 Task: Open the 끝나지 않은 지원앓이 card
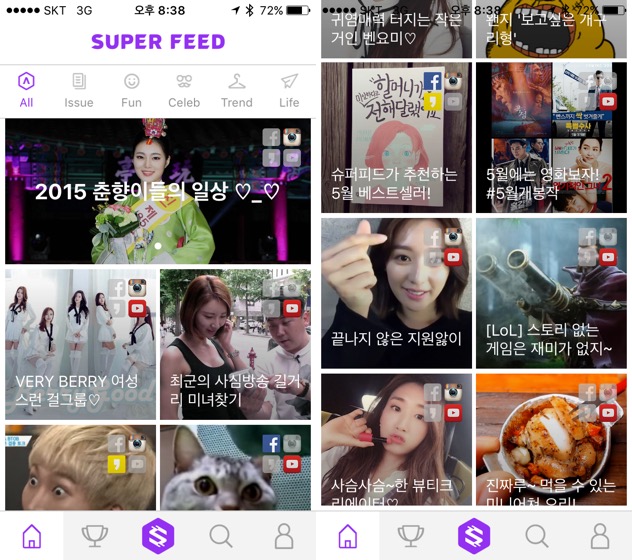(x=396, y=294)
